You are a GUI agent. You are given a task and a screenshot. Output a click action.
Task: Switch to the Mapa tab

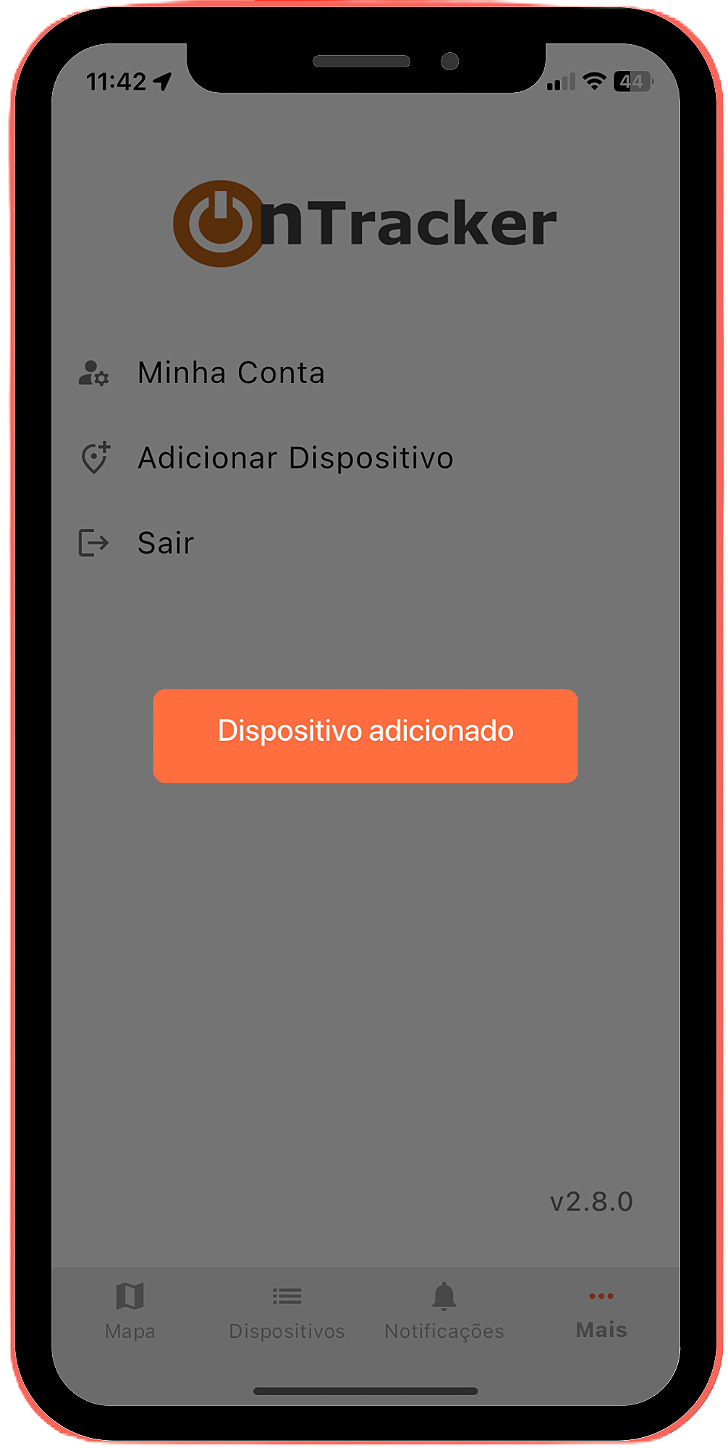click(x=130, y=1311)
